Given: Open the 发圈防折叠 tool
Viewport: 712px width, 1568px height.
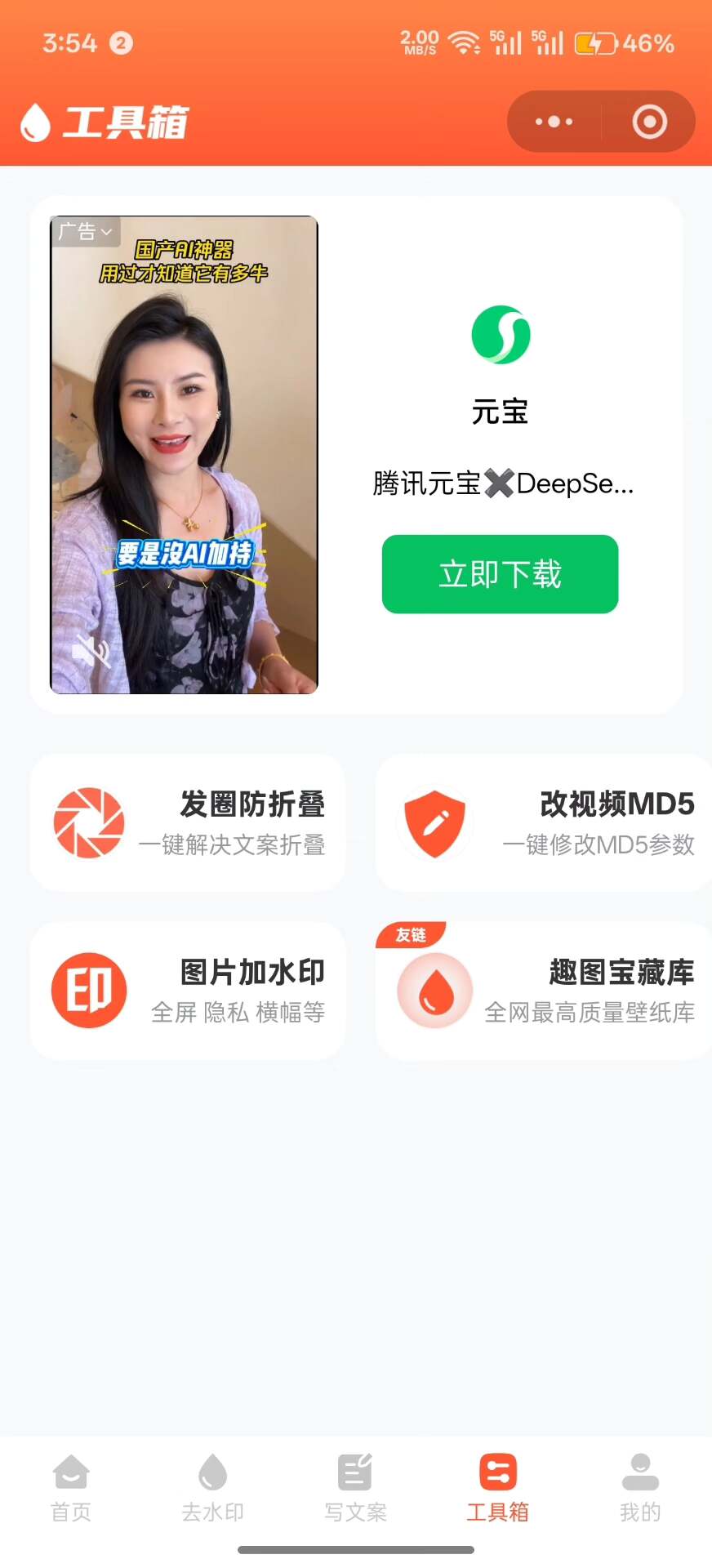Looking at the screenshot, I should click(188, 822).
